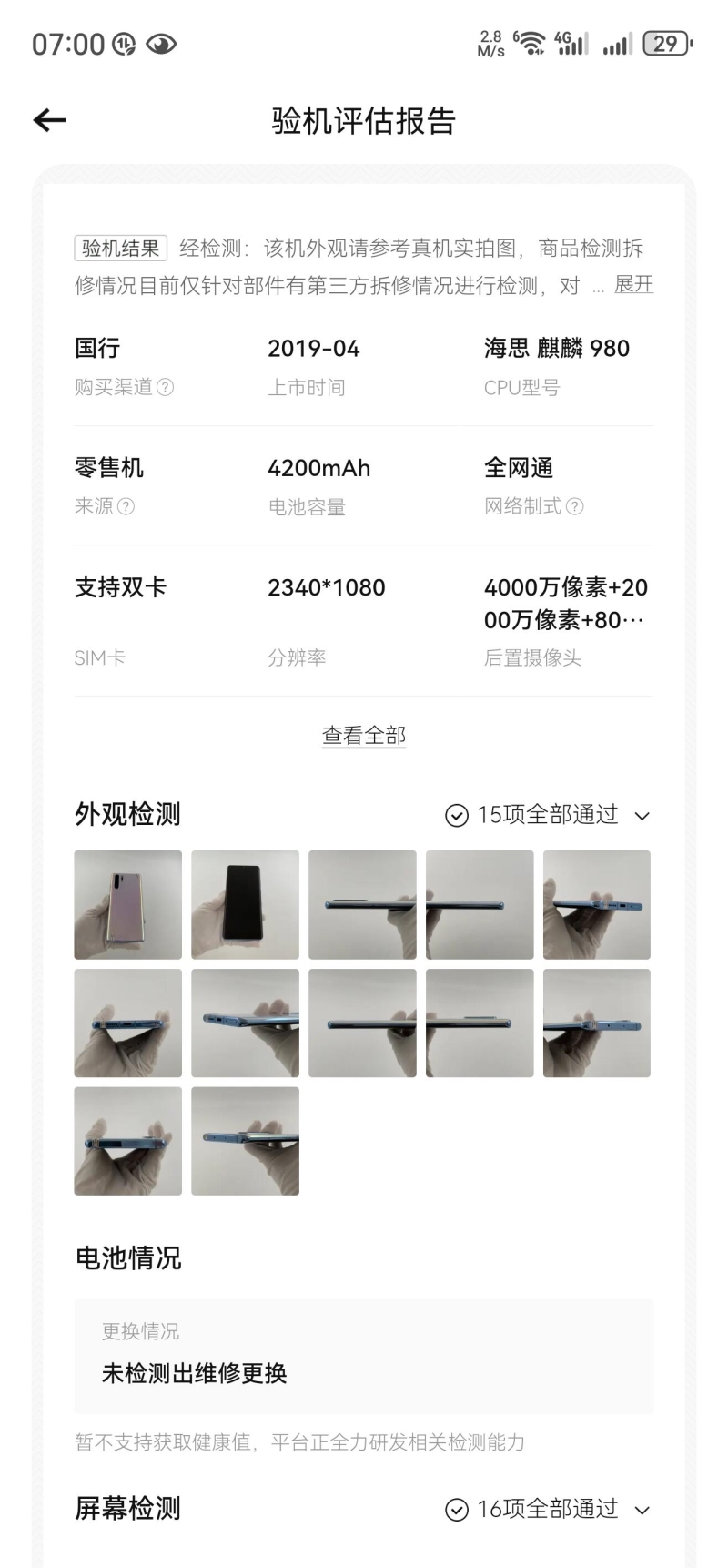Expand the 外观检测 15项全部通过 section

[x=548, y=815]
